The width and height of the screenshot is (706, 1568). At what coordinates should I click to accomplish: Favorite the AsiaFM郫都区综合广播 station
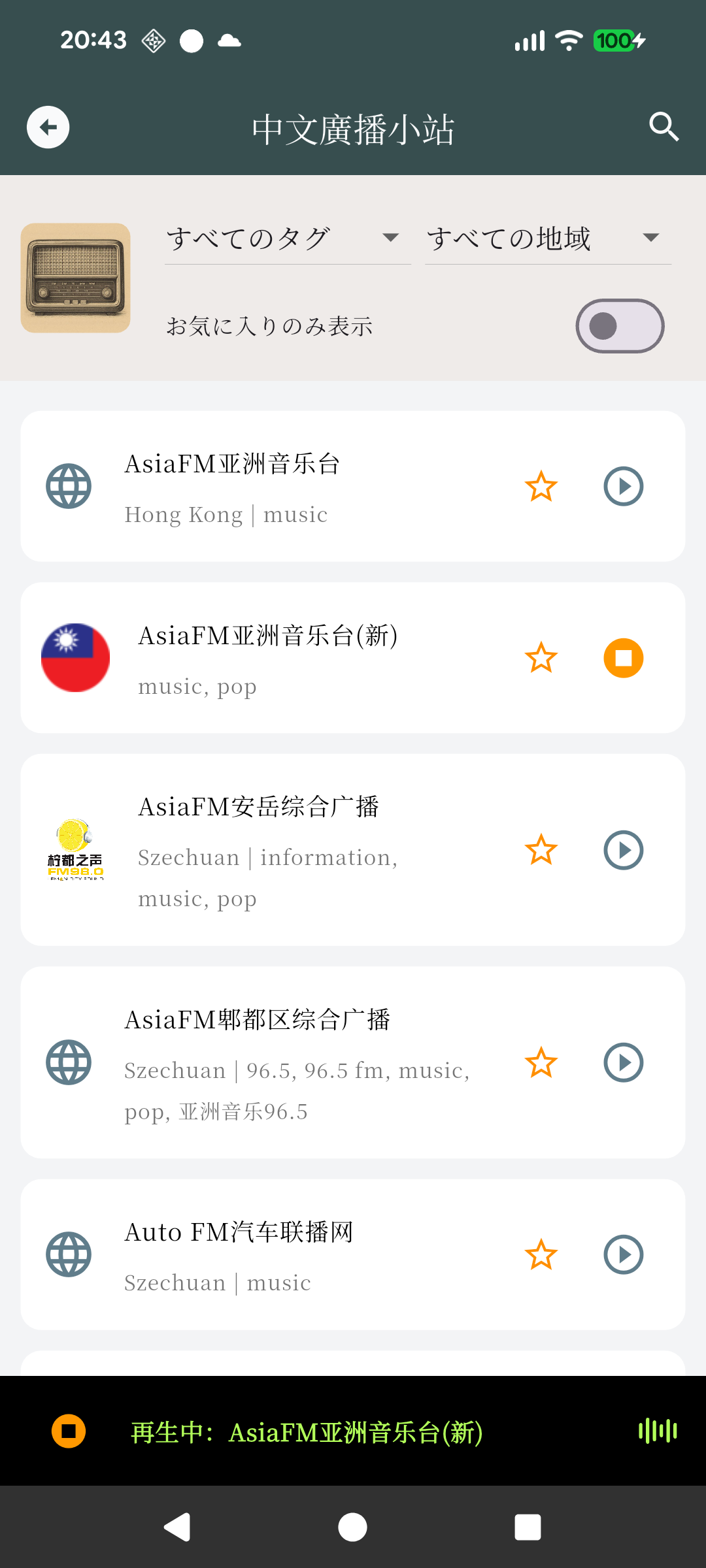pos(541,1062)
